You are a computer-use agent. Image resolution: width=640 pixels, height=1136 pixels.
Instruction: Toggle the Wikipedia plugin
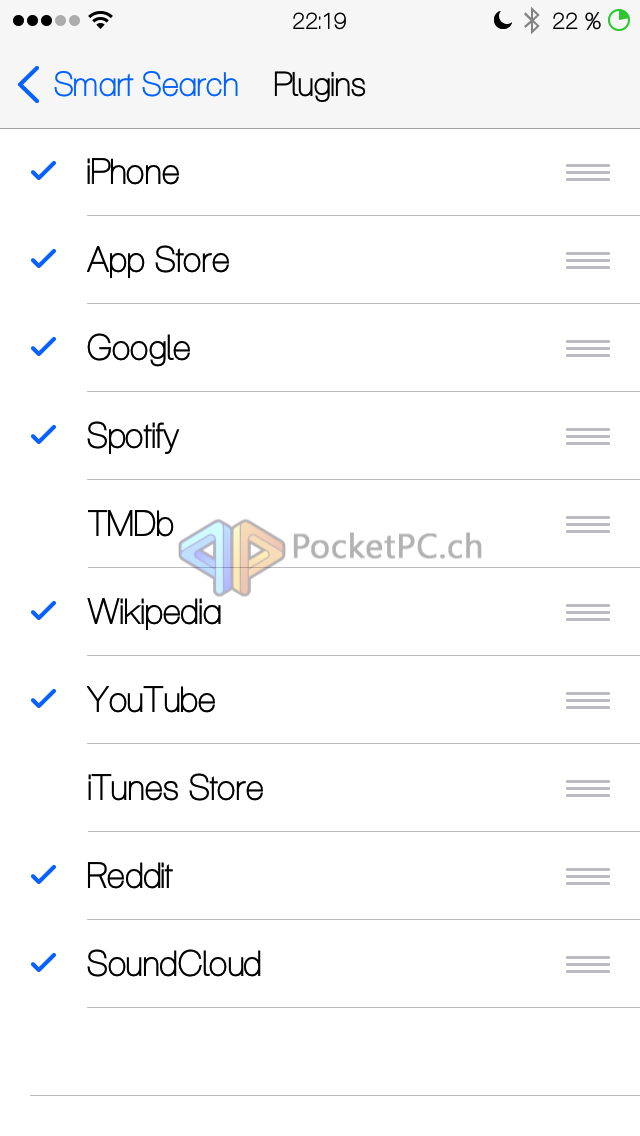pyautogui.click(x=320, y=611)
